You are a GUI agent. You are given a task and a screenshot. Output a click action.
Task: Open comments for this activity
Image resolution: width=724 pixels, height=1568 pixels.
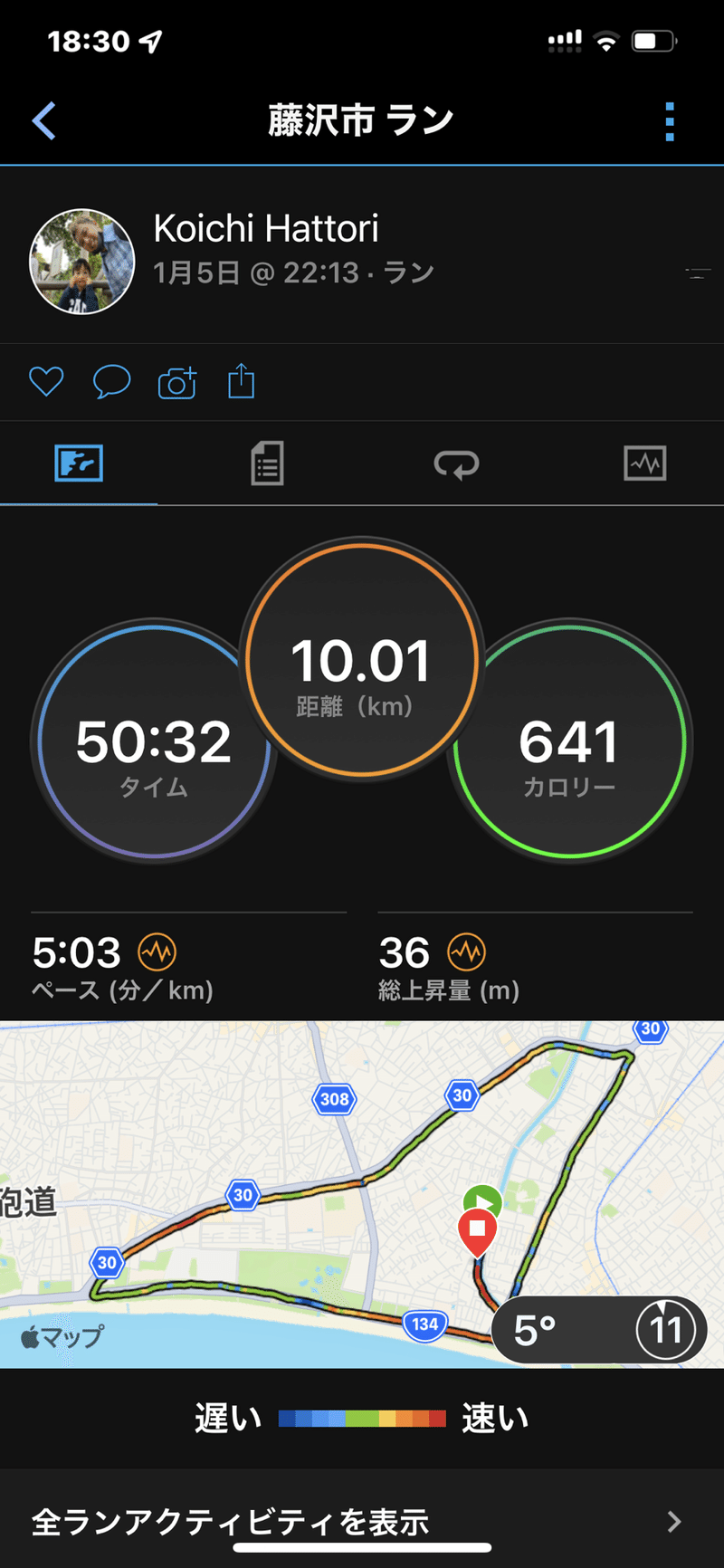[111, 382]
